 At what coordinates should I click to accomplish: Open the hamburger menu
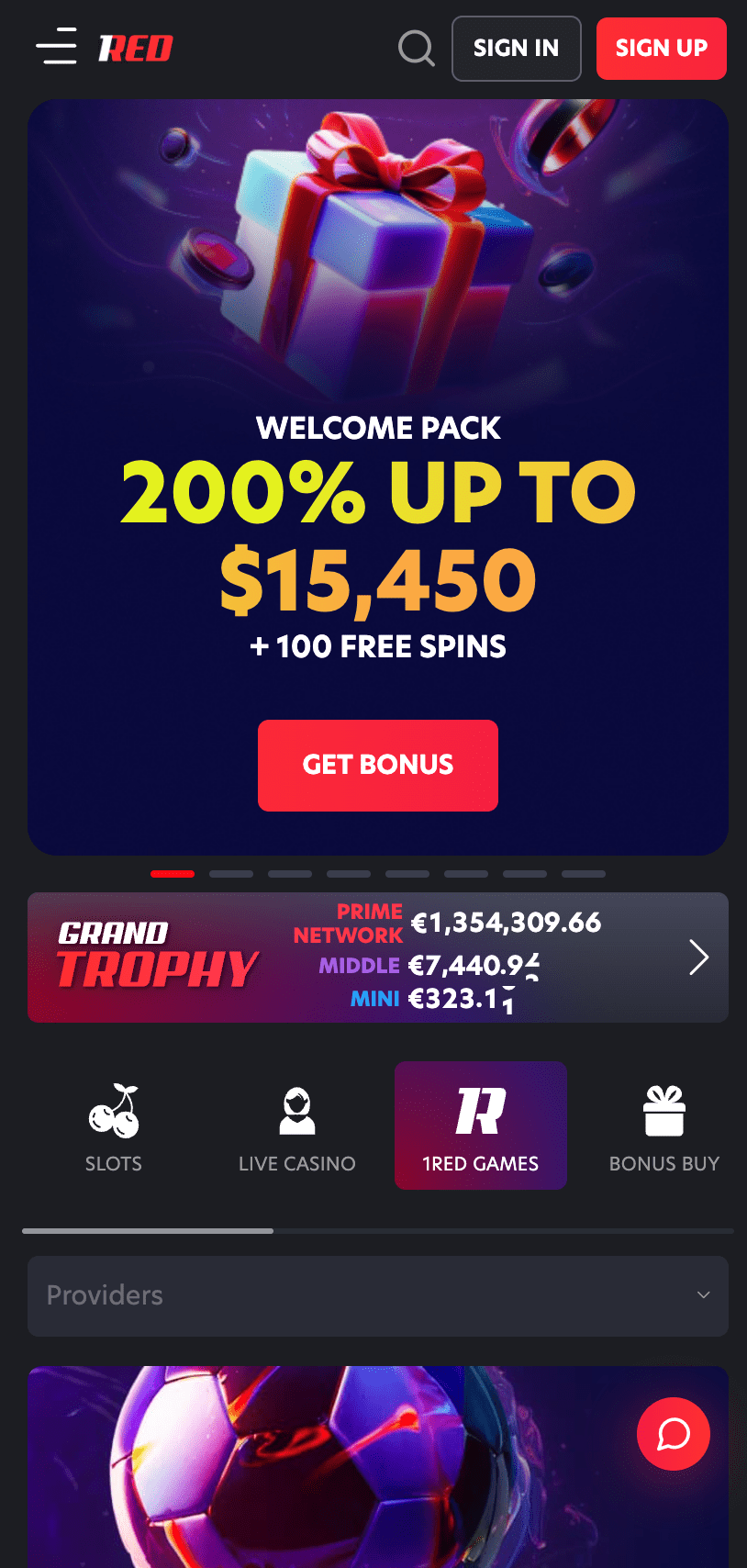point(56,46)
